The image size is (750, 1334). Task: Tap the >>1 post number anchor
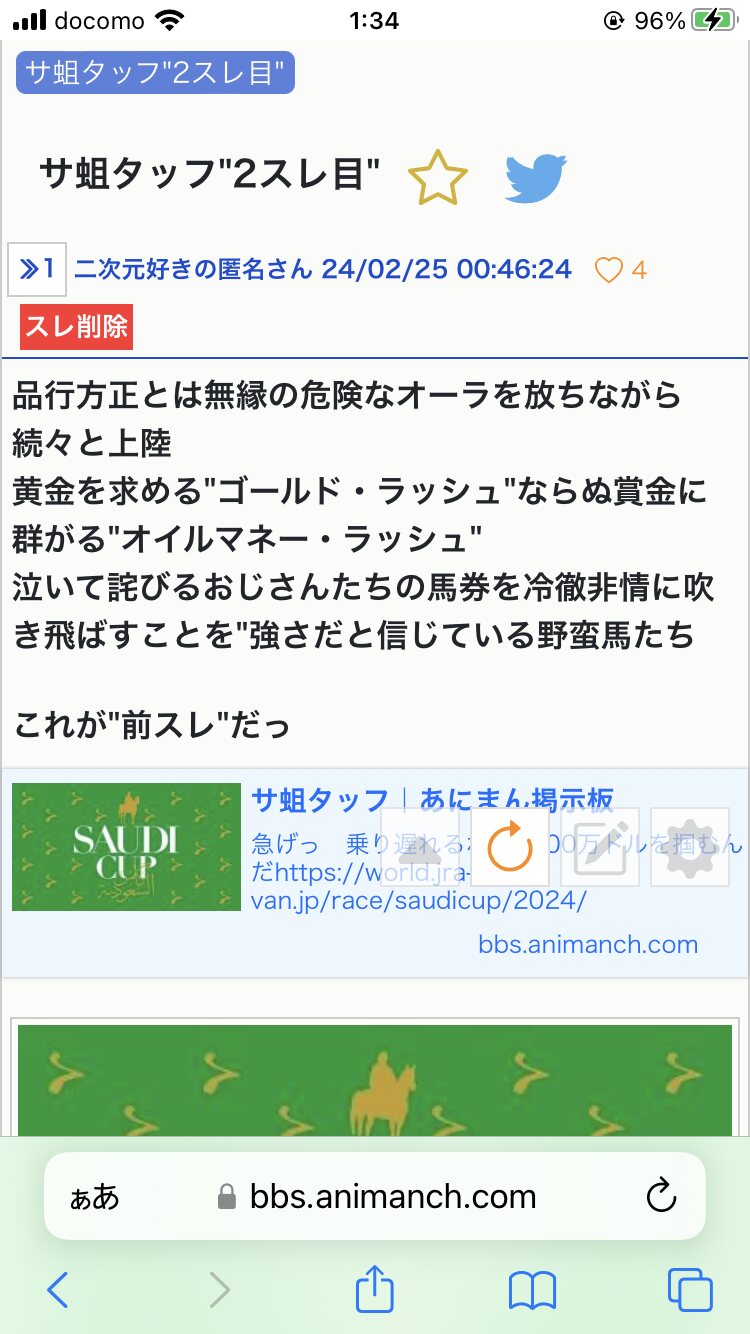37,269
